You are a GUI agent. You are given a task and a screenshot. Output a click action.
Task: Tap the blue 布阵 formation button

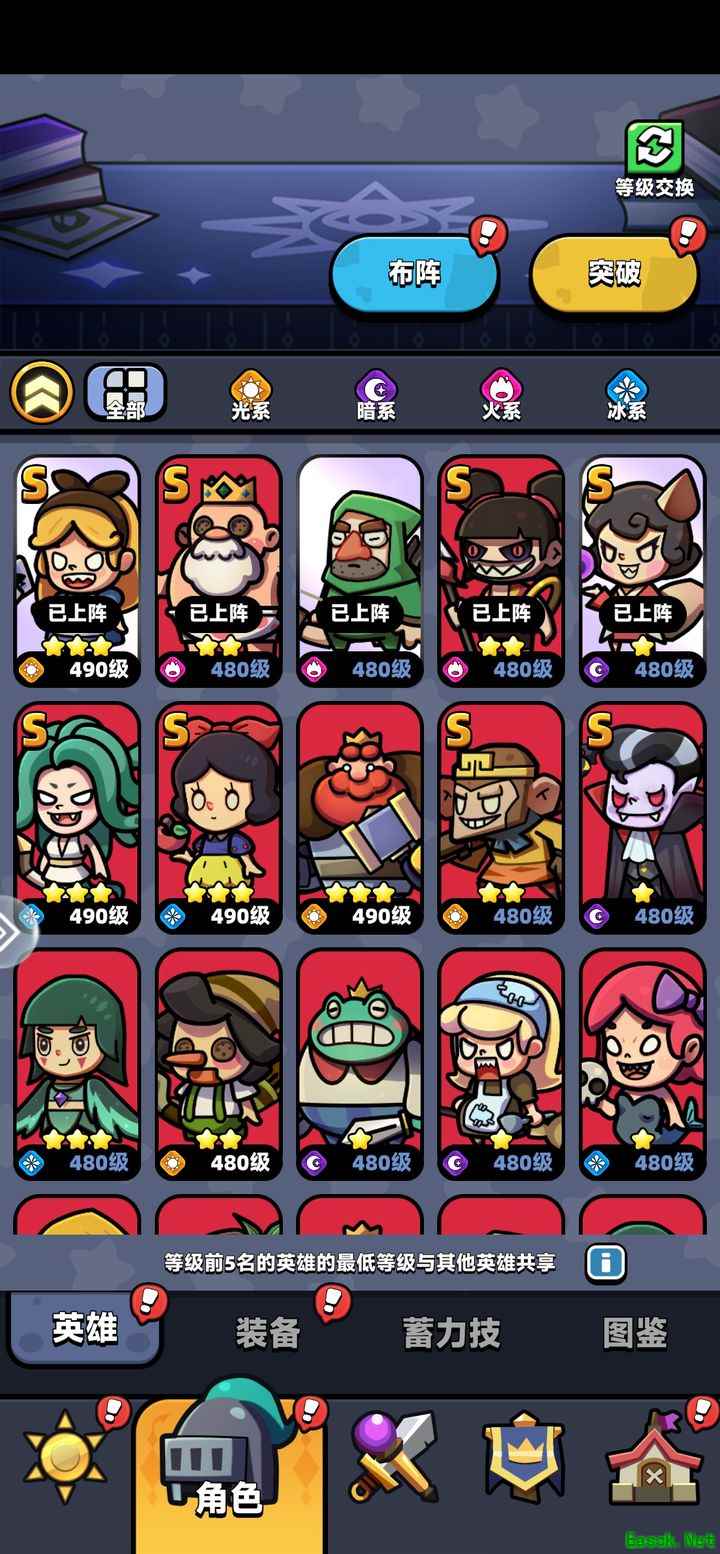tap(414, 274)
